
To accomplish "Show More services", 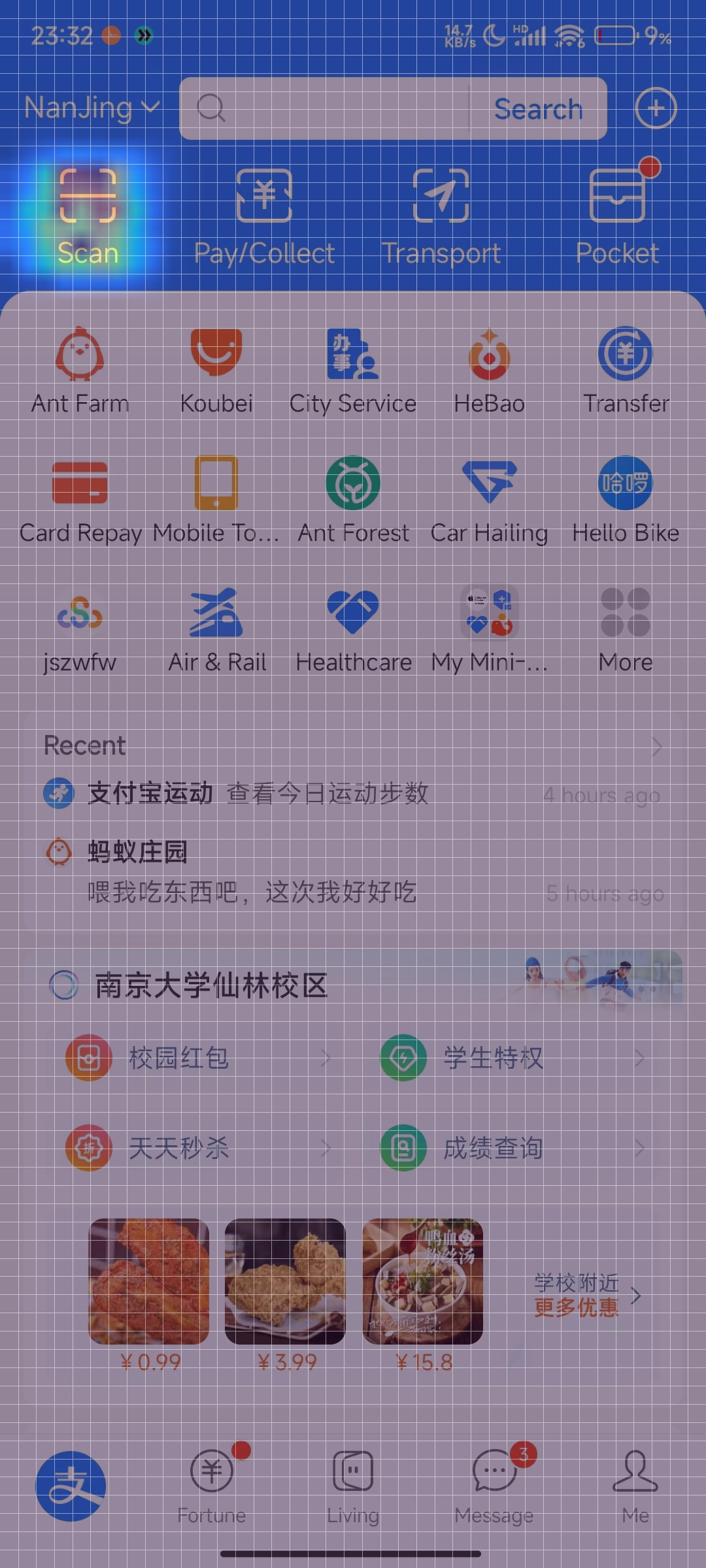I will pos(626,629).
